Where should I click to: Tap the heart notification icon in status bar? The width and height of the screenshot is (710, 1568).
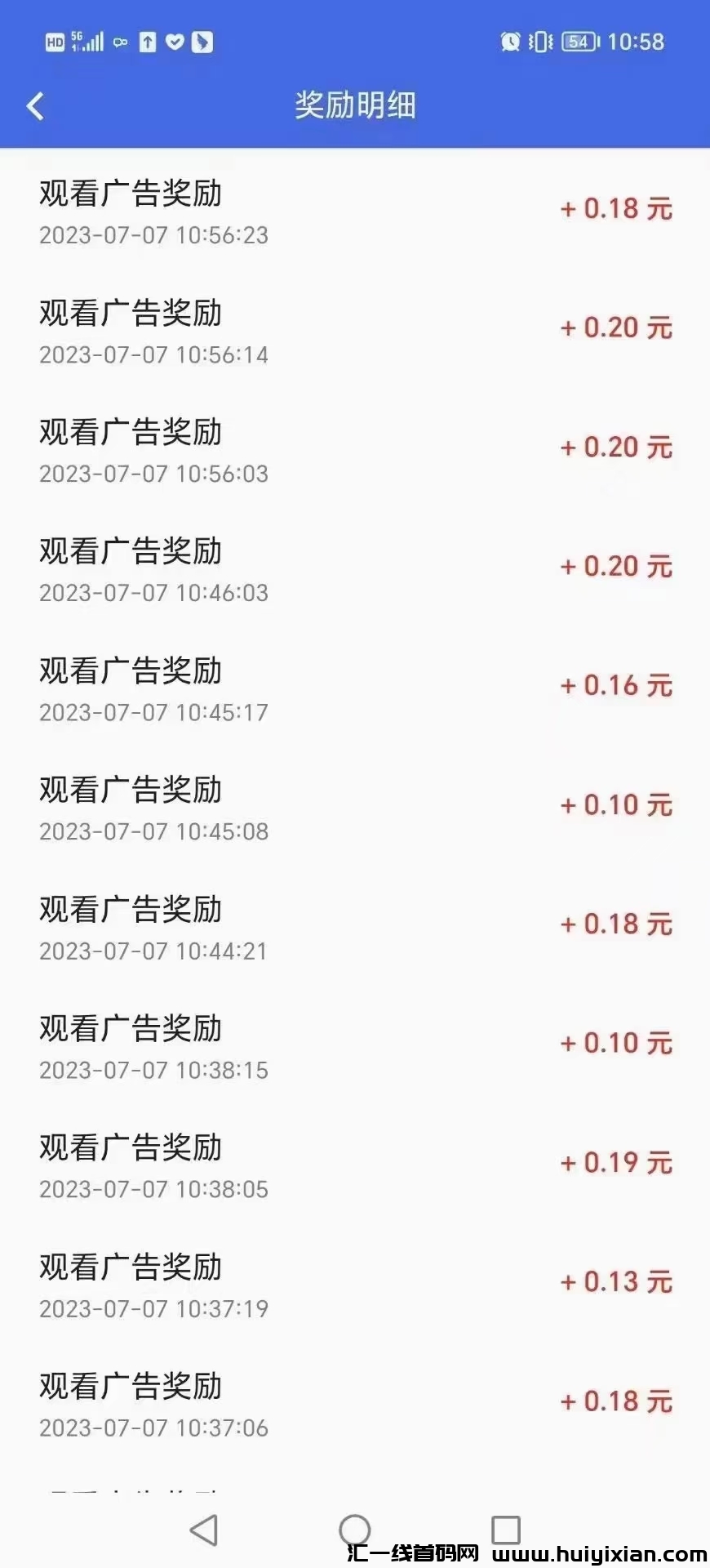pos(175,41)
